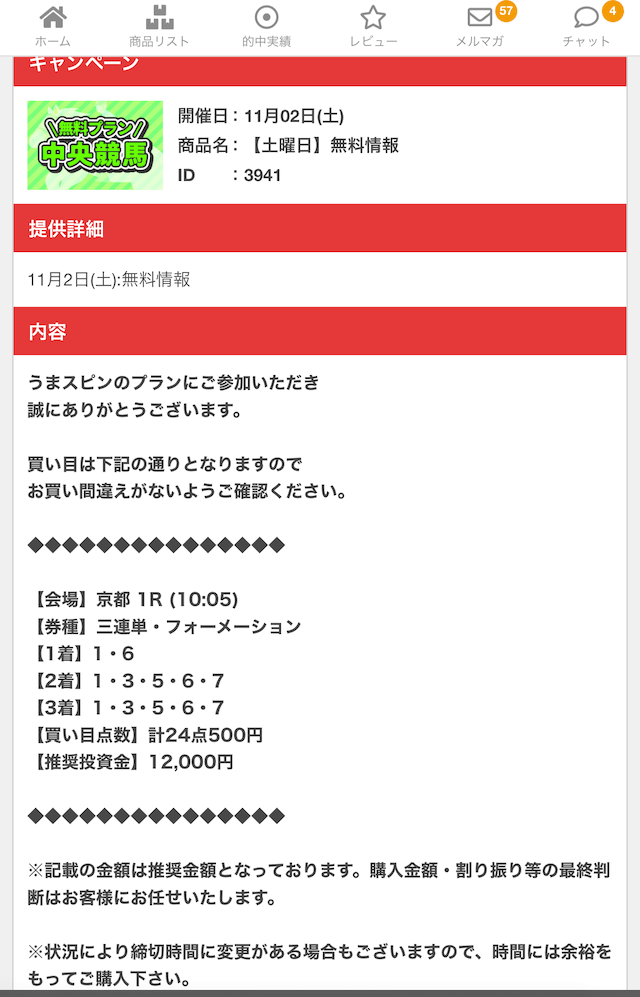View the レビュー tab
Image resolution: width=640 pixels, height=997 pixels.
(373, 26)
